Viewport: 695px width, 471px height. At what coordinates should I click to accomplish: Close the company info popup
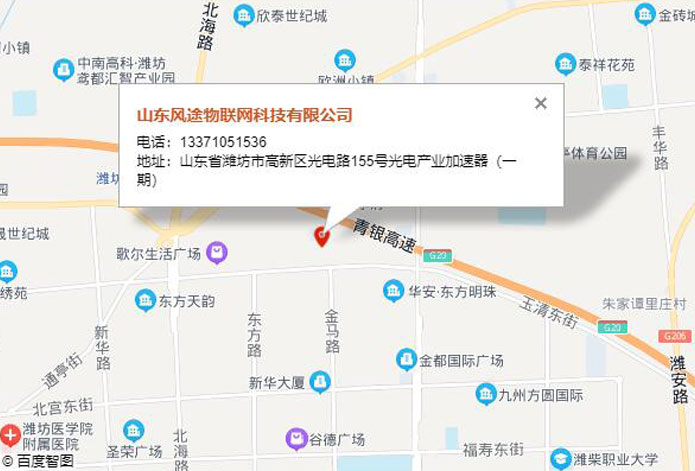[x=541, y=103]
